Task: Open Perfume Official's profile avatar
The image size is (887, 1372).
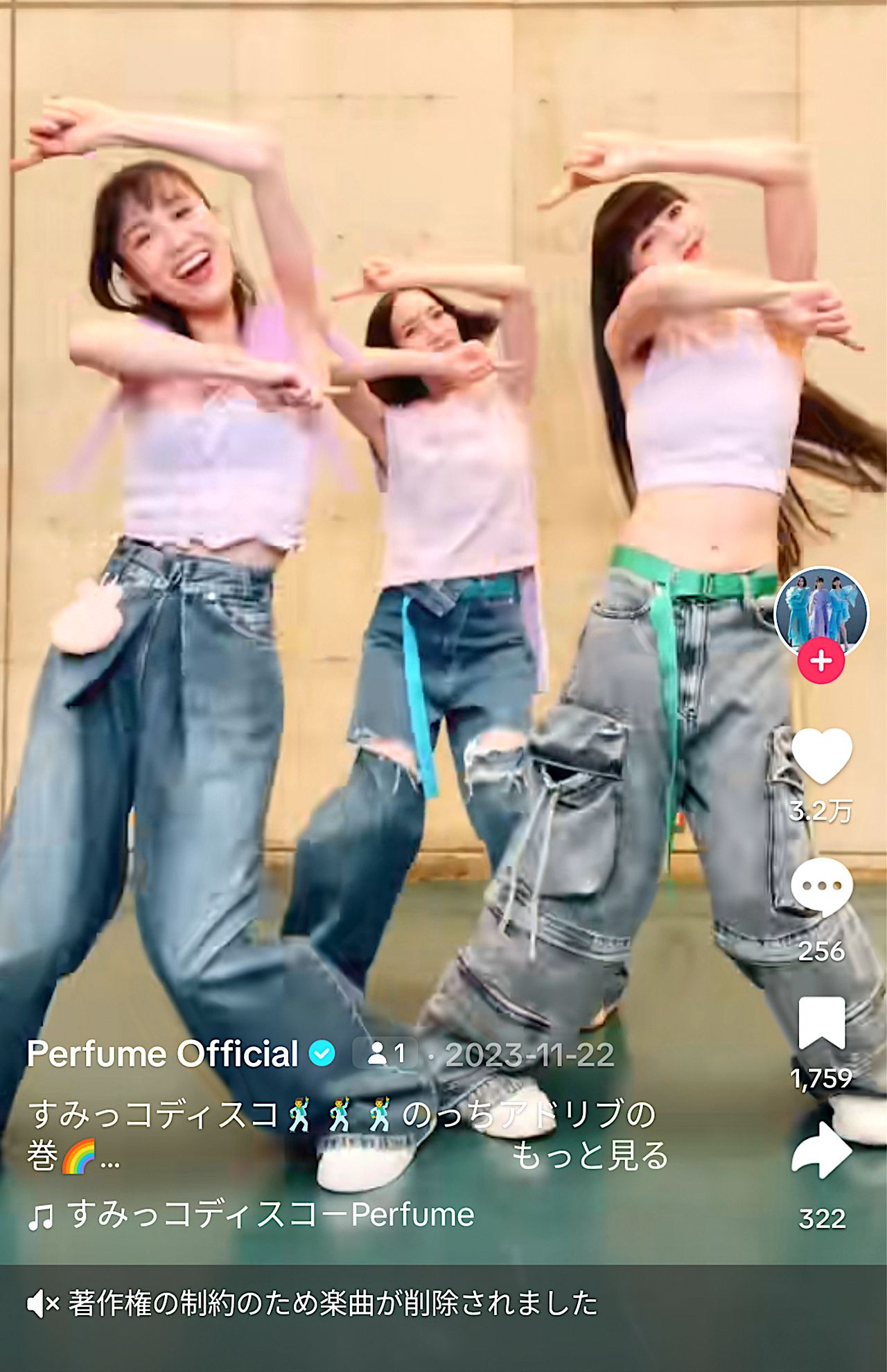Action: (x=821, y=611)
